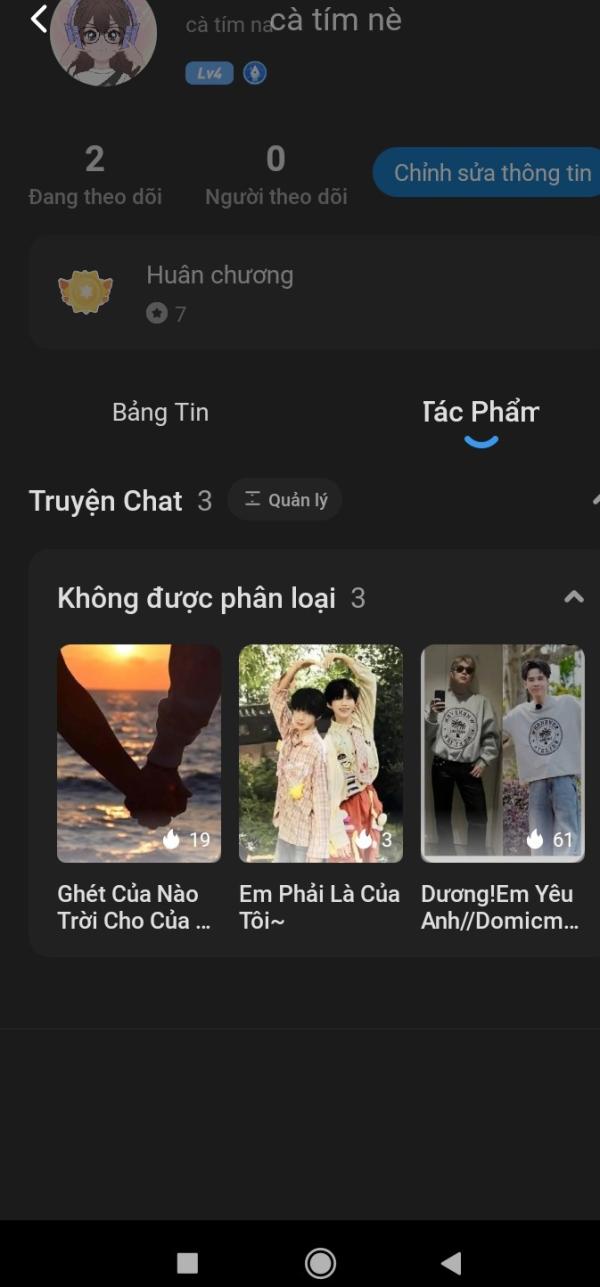
Task: Tap the Chỉnh sửa thông tin button
Action: click(x=490, y=173)
